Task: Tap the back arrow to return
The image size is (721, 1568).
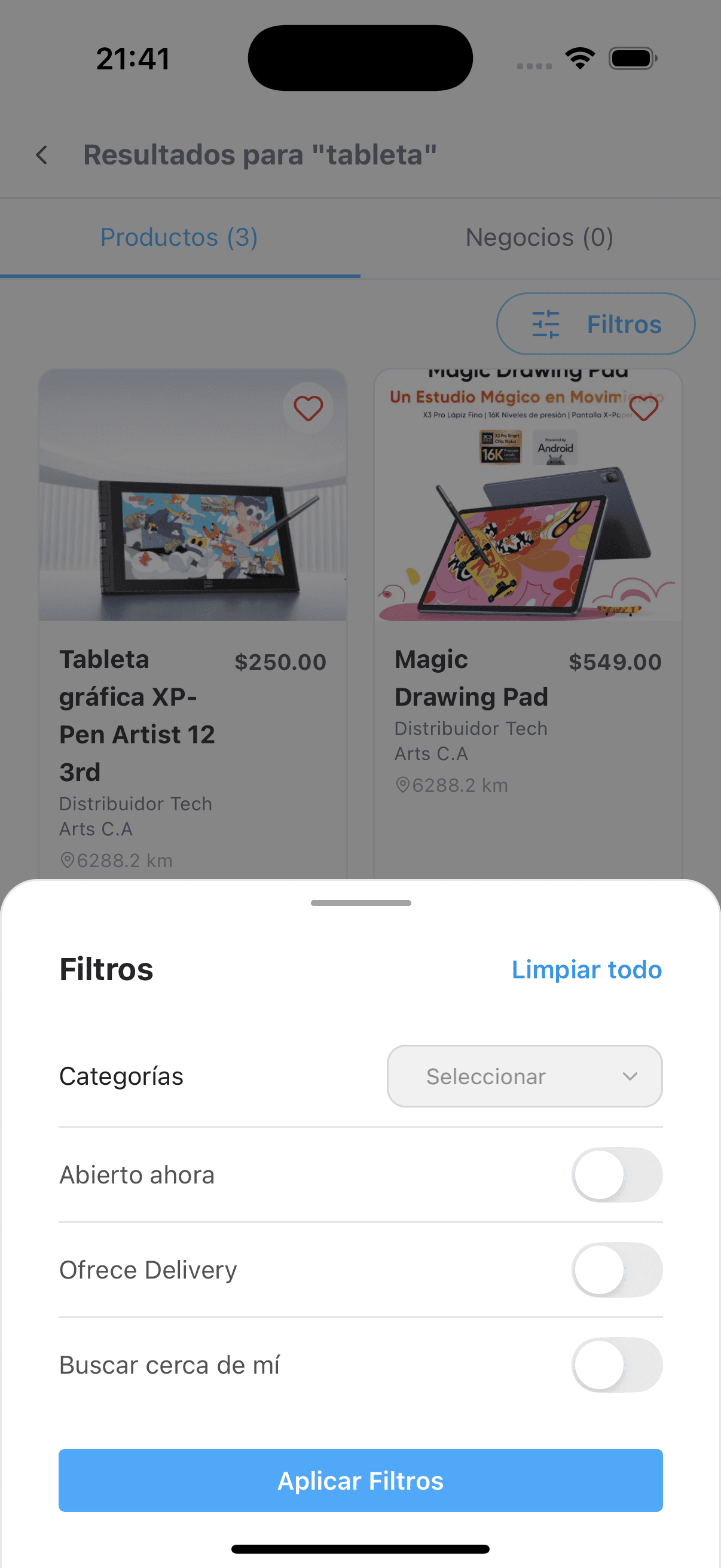Action: tap(41, 155)
